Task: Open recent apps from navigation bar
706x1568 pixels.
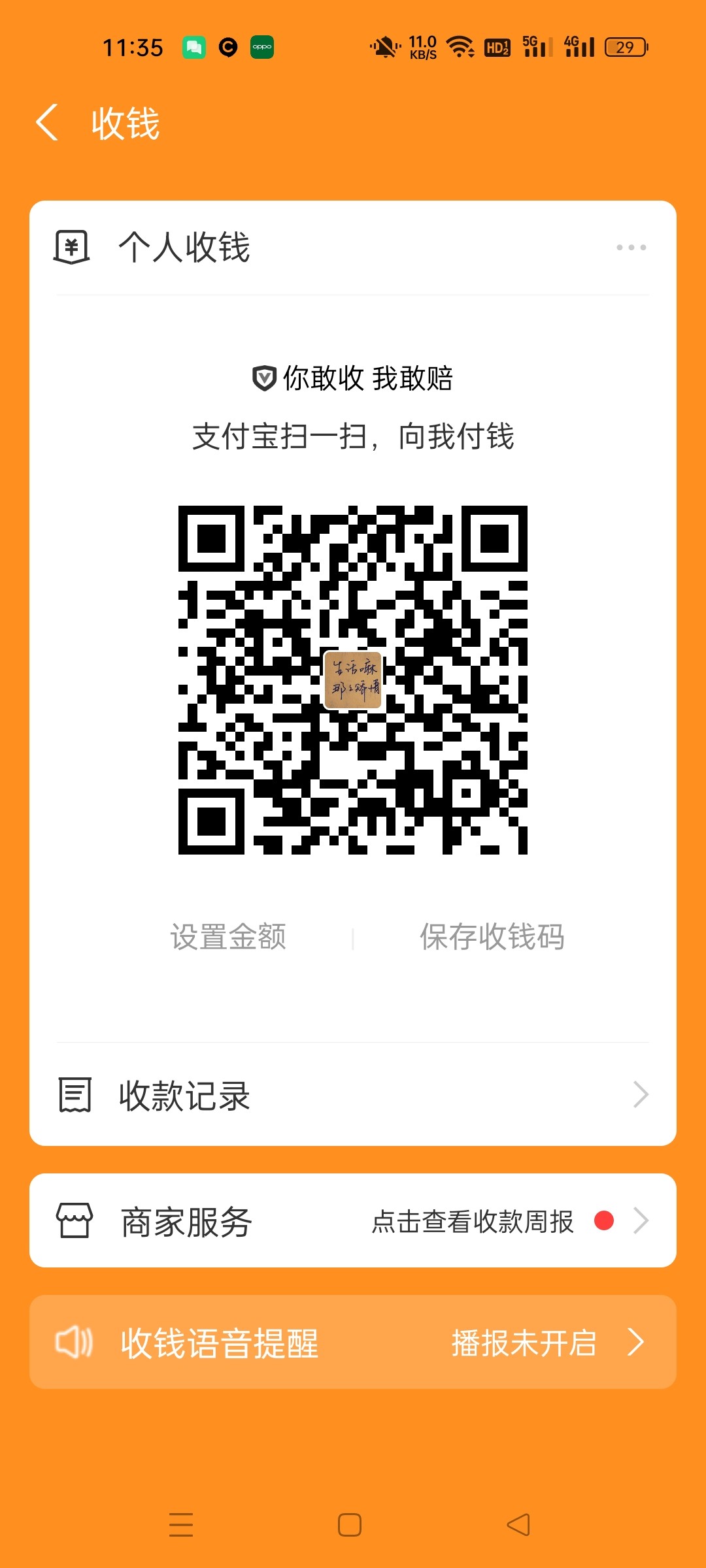Action: coord(181,1525)
